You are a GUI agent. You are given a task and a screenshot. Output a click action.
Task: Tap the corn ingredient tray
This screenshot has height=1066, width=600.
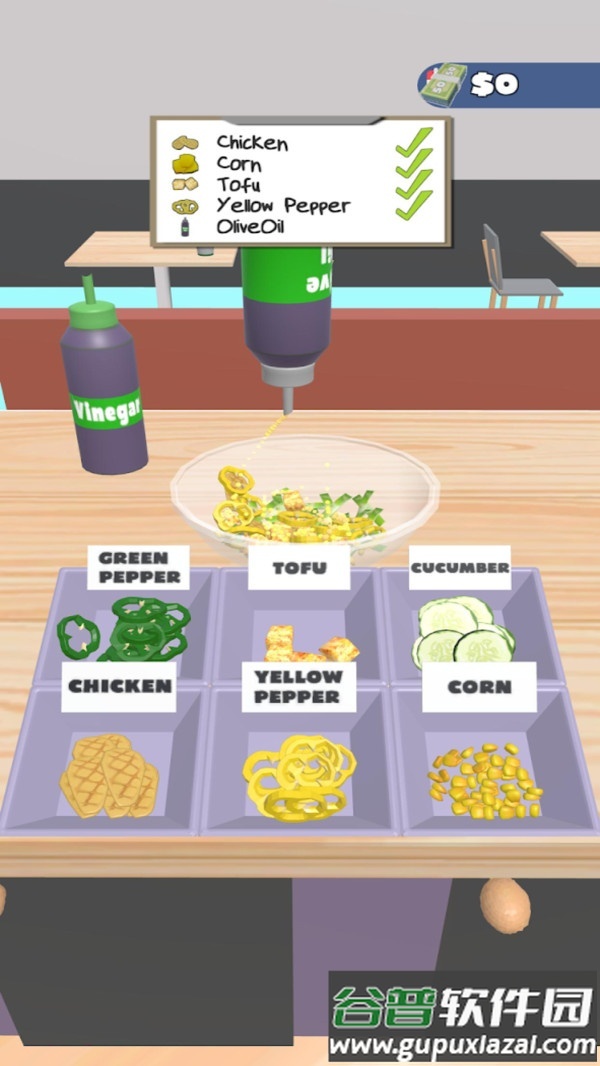click(485, 780)
